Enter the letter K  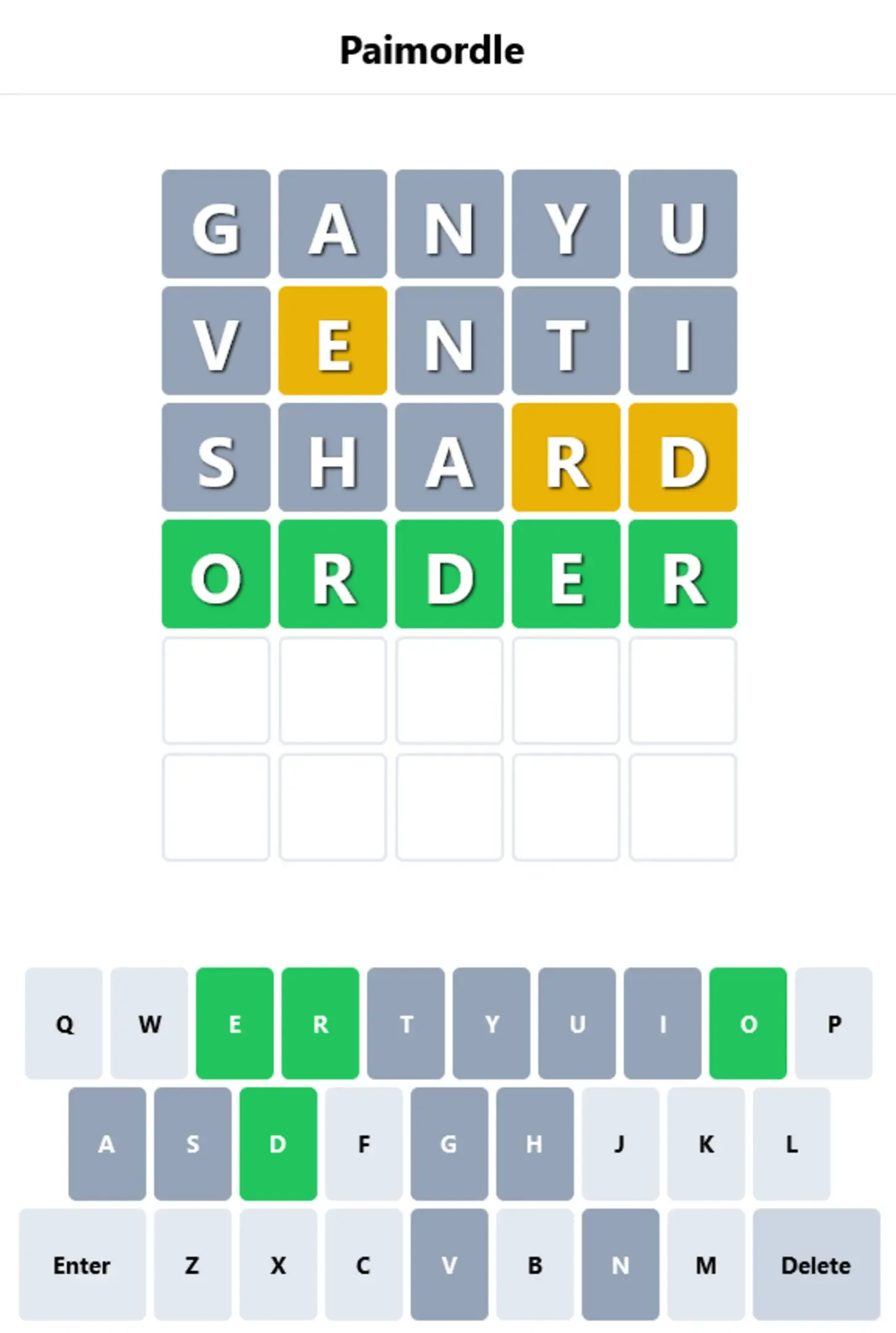pos(706,1144)
